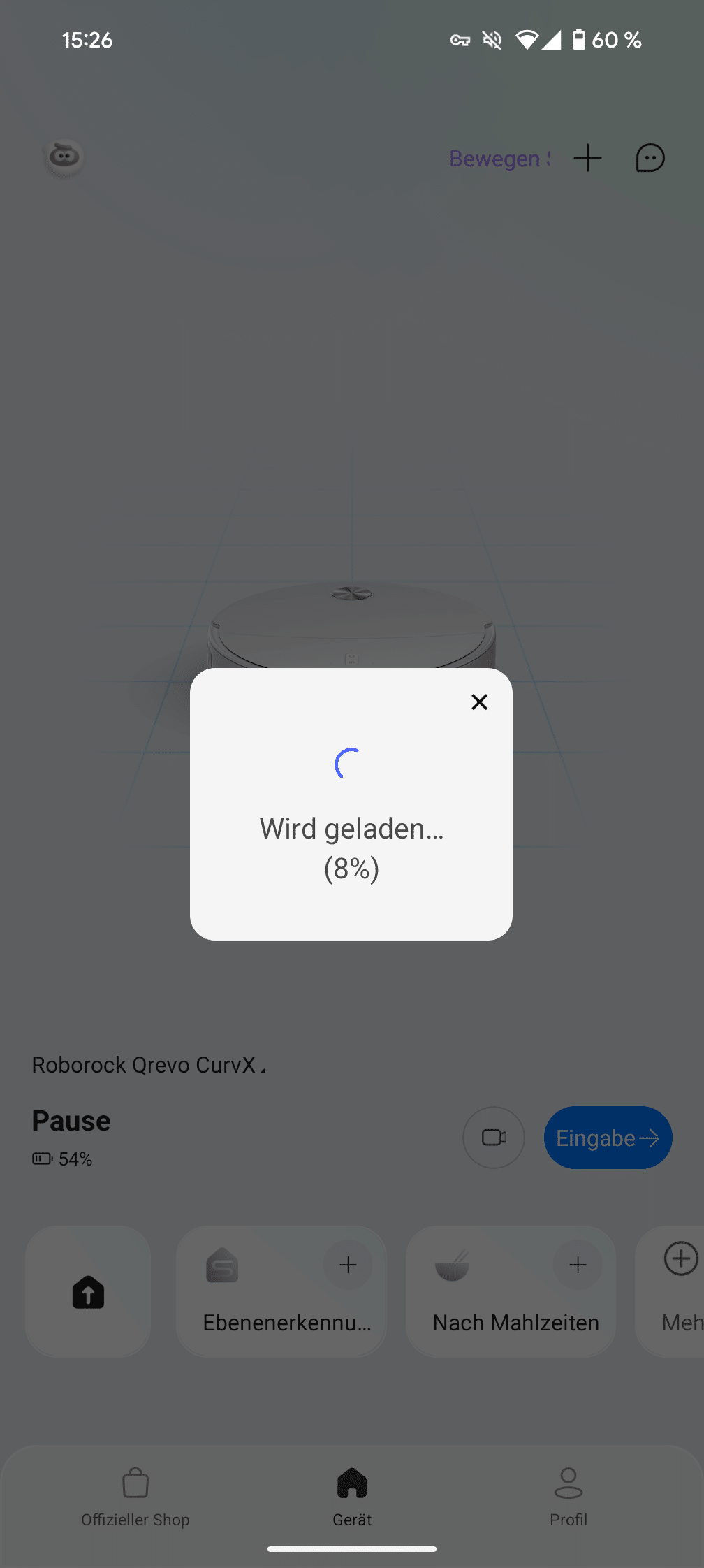
Task: Open the robot avatar icon
Action: [x=64, y=157]
